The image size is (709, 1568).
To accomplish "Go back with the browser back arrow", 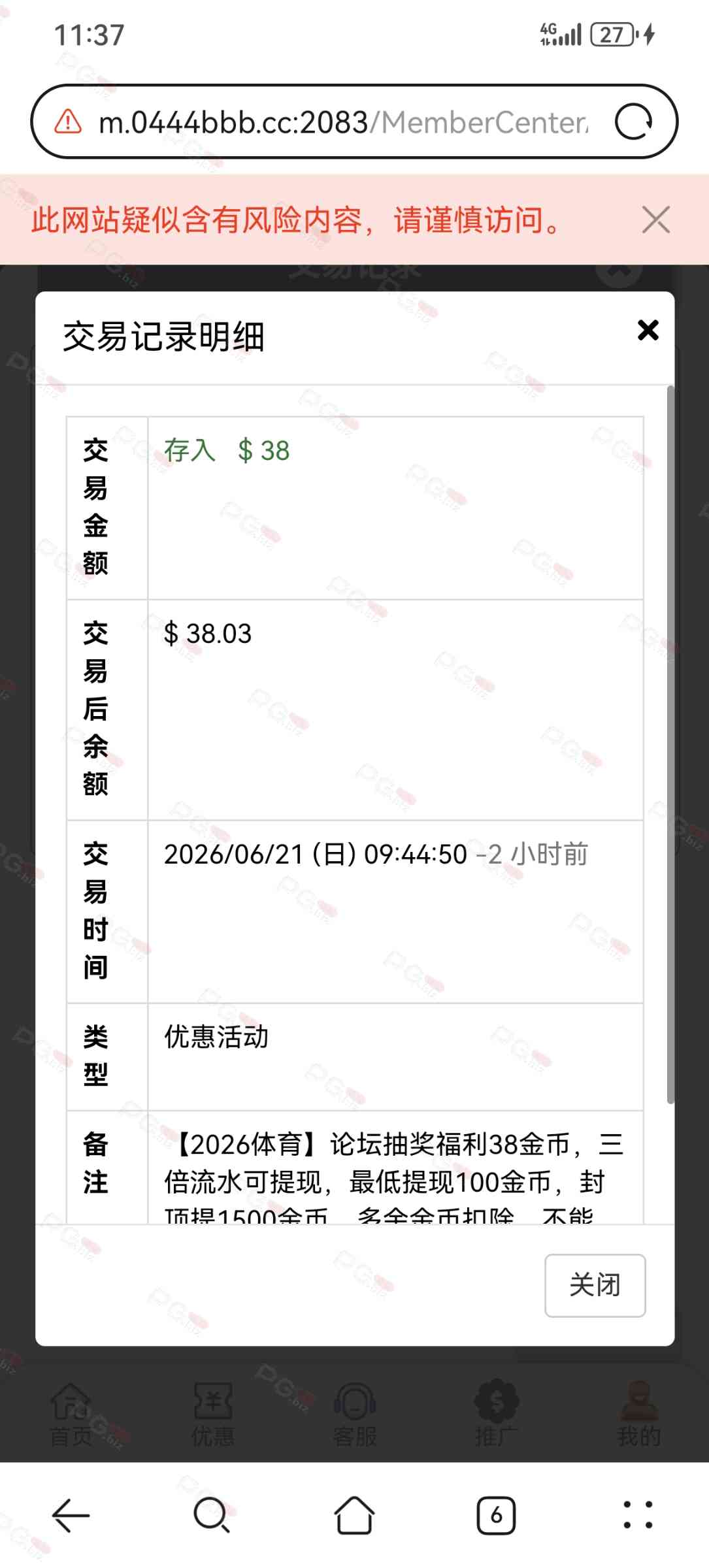I will (71, 1514).
